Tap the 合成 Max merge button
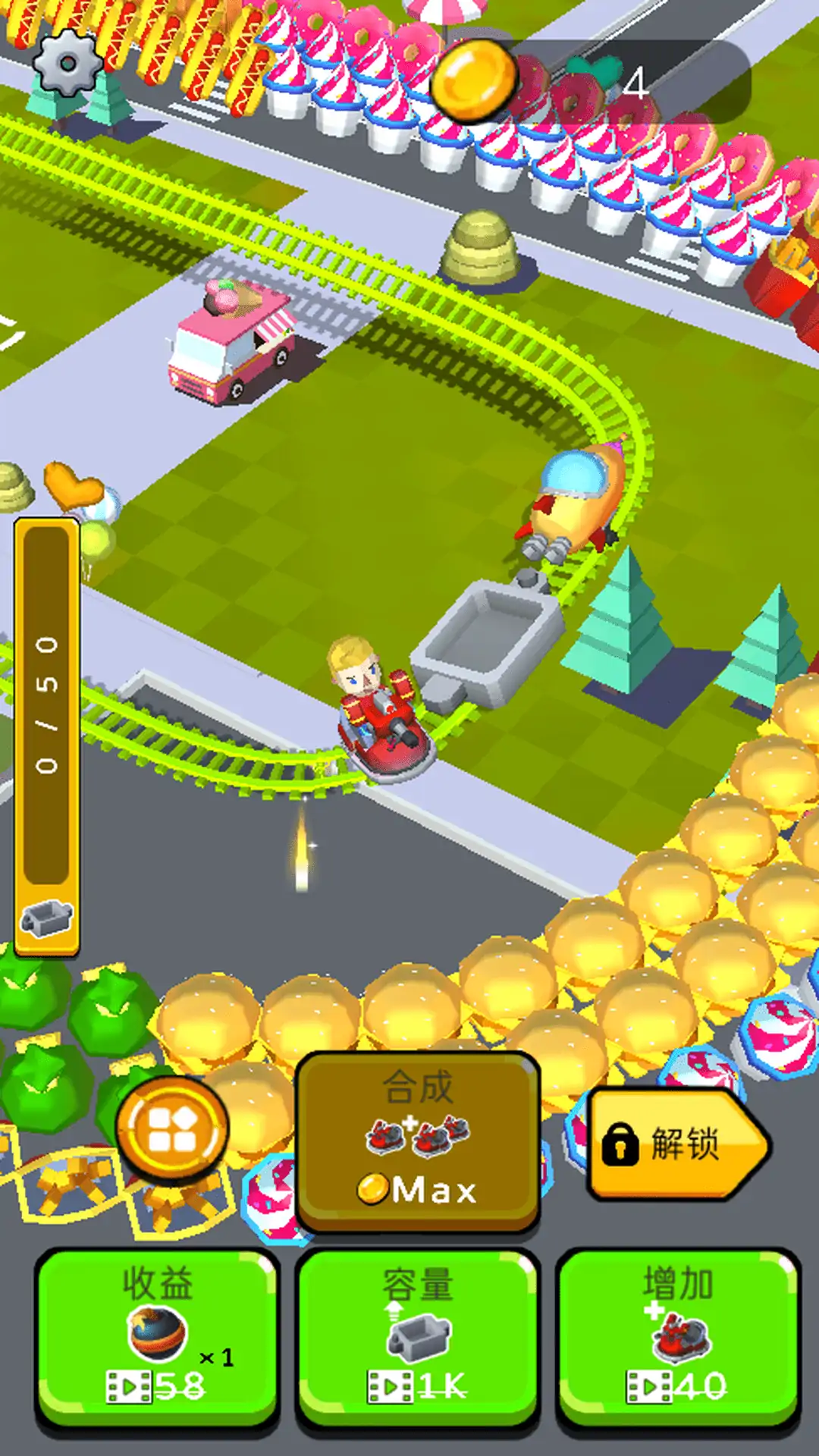 click(418, 1140)
